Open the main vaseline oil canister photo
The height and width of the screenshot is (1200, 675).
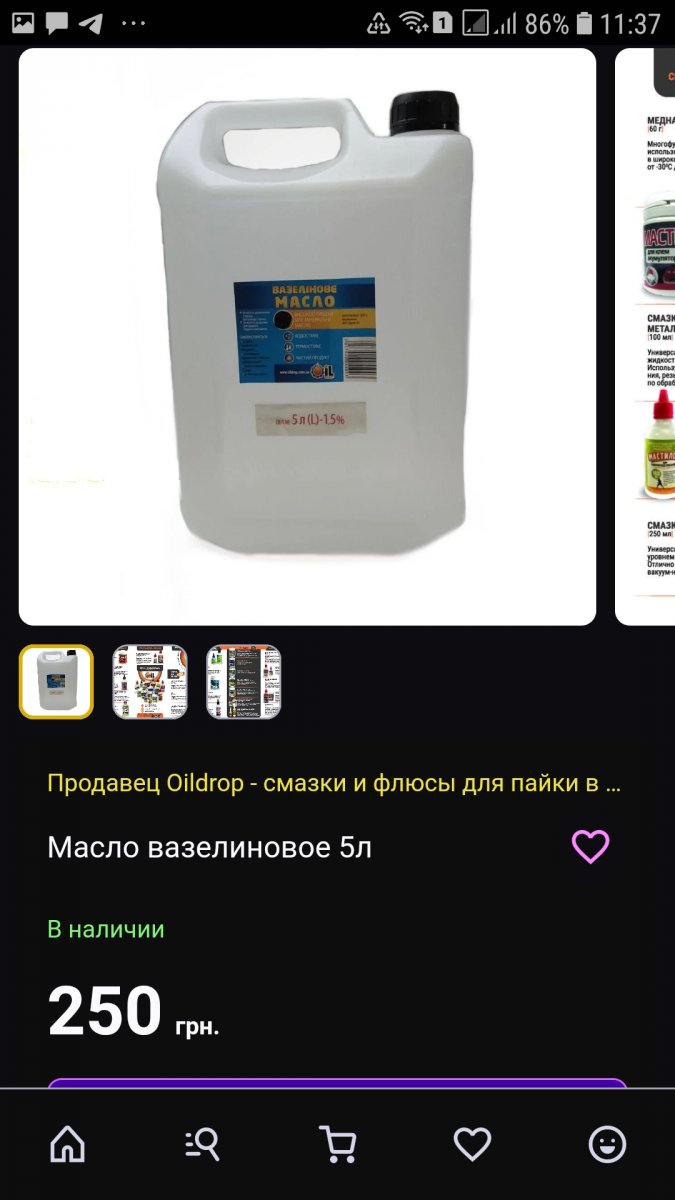(x=307, y=336)
